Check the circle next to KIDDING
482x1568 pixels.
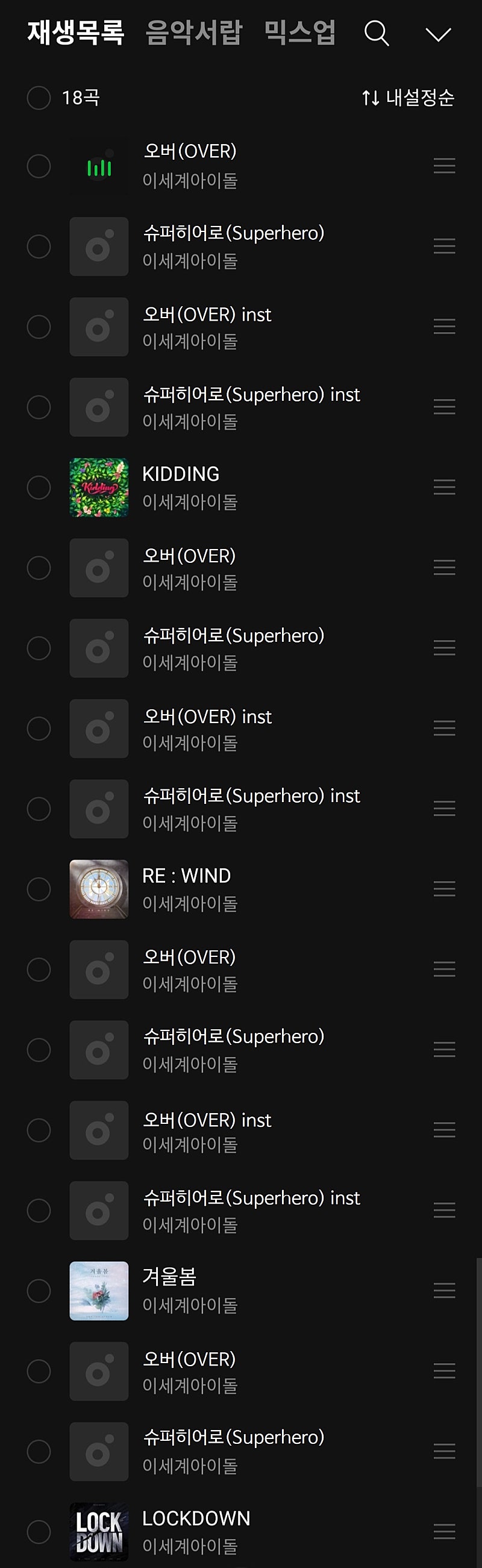click(x=39, y=488)
